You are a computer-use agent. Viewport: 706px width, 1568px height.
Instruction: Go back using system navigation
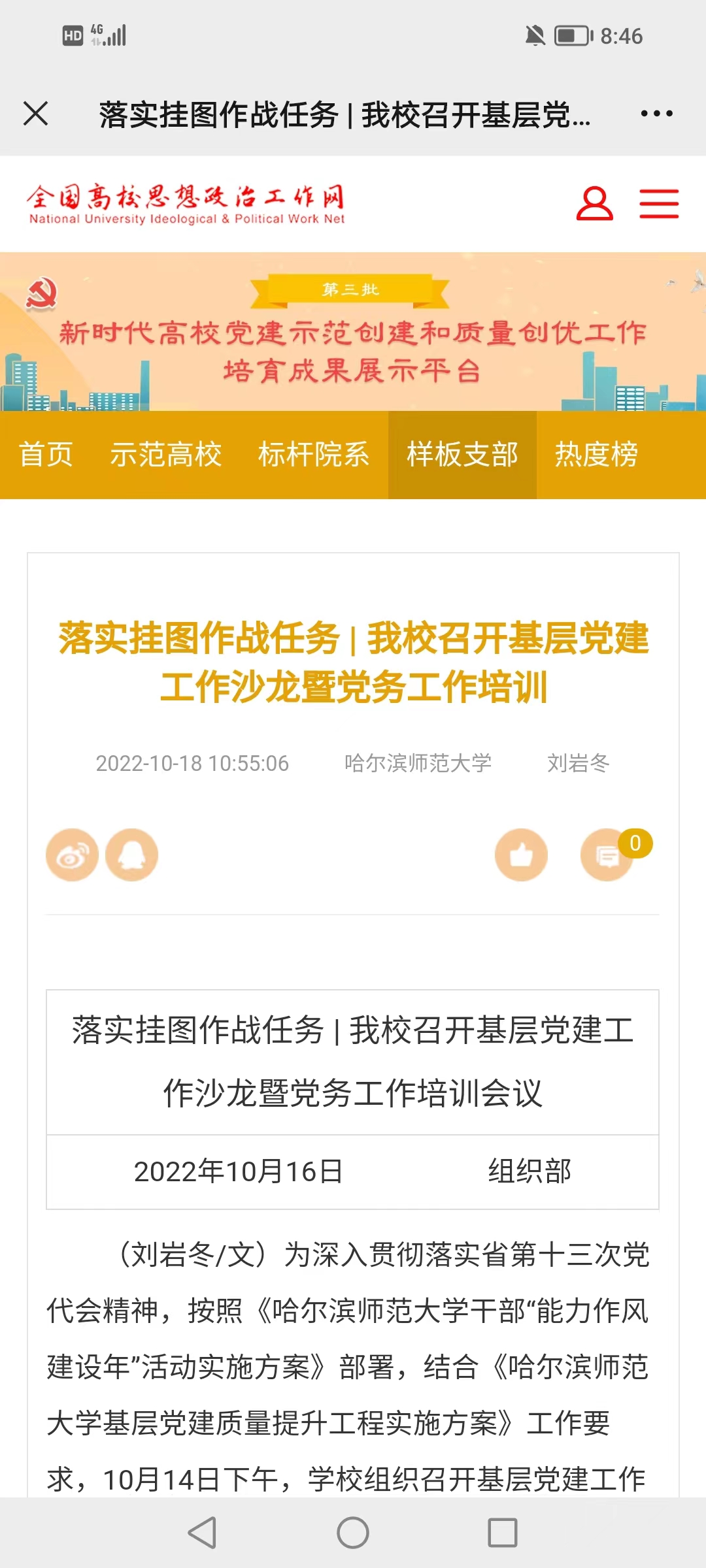click(x=203, y=1533)
